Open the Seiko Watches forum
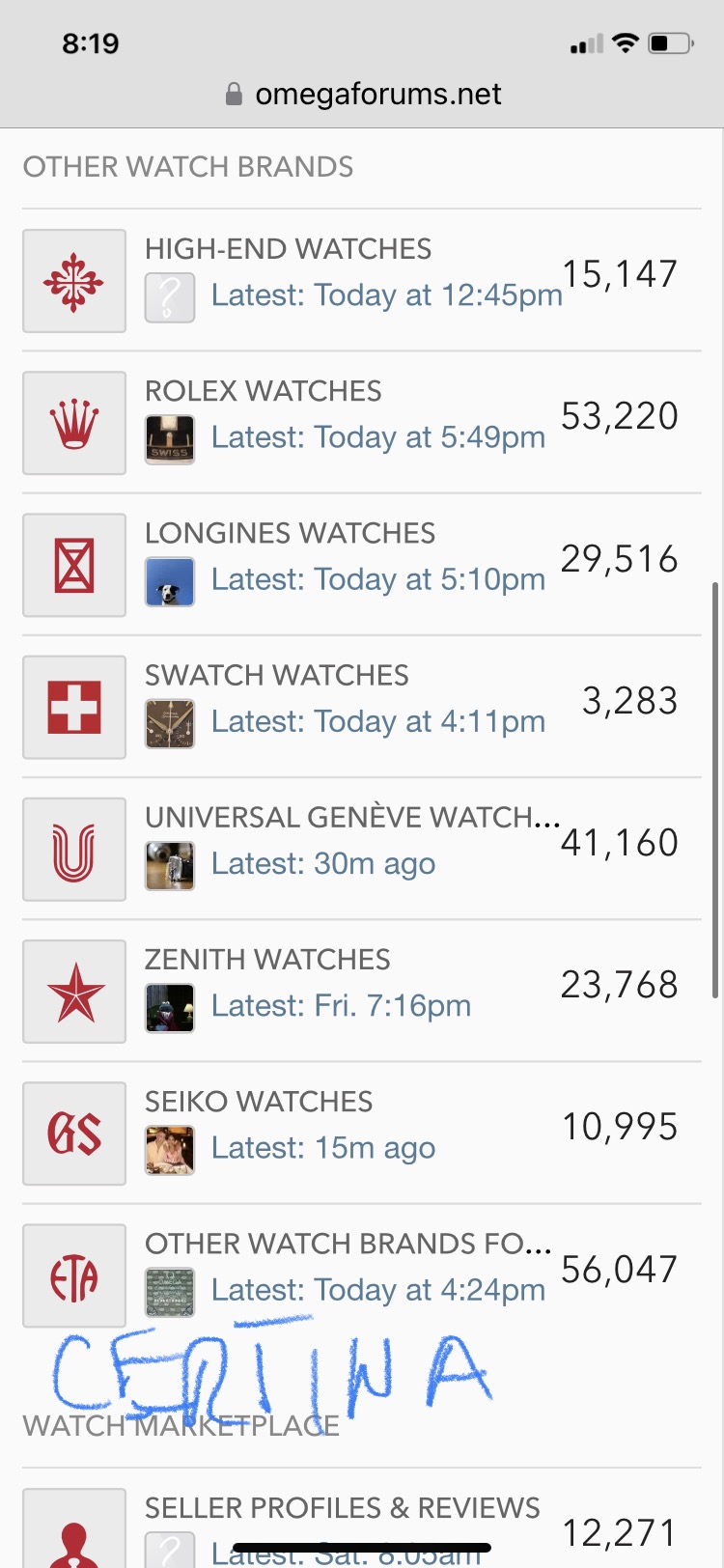The image size is (724, 1568). 258,1101
